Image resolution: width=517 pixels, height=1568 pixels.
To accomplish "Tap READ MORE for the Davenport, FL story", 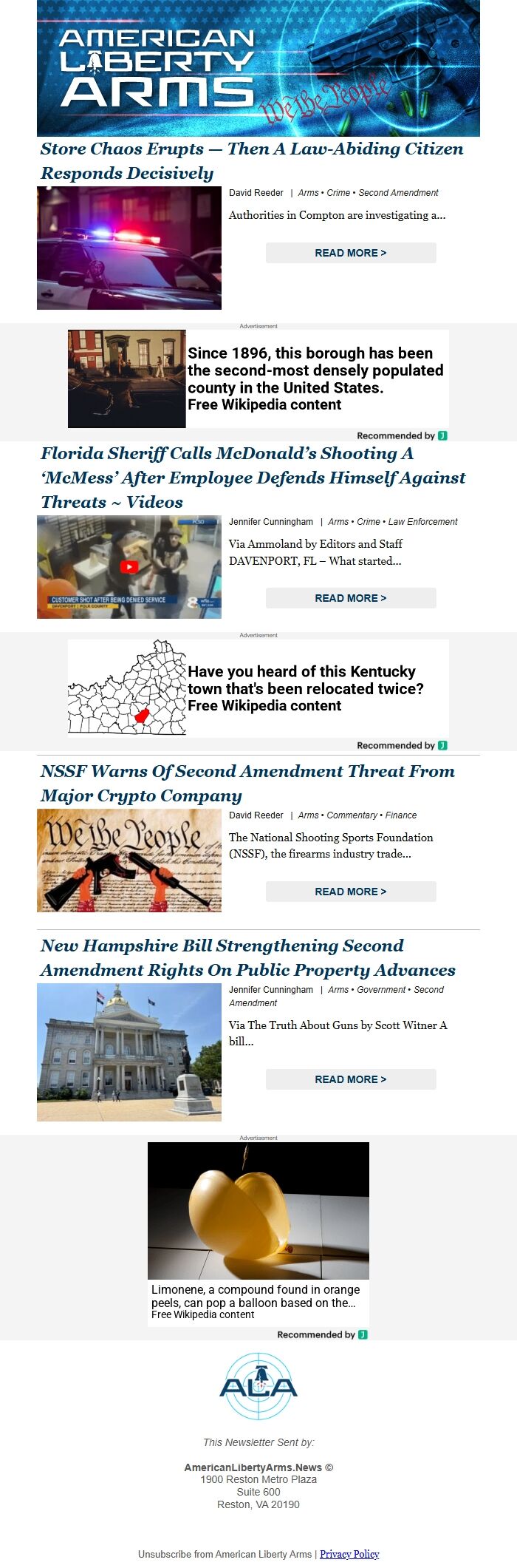I will click(x=351, y=598).
